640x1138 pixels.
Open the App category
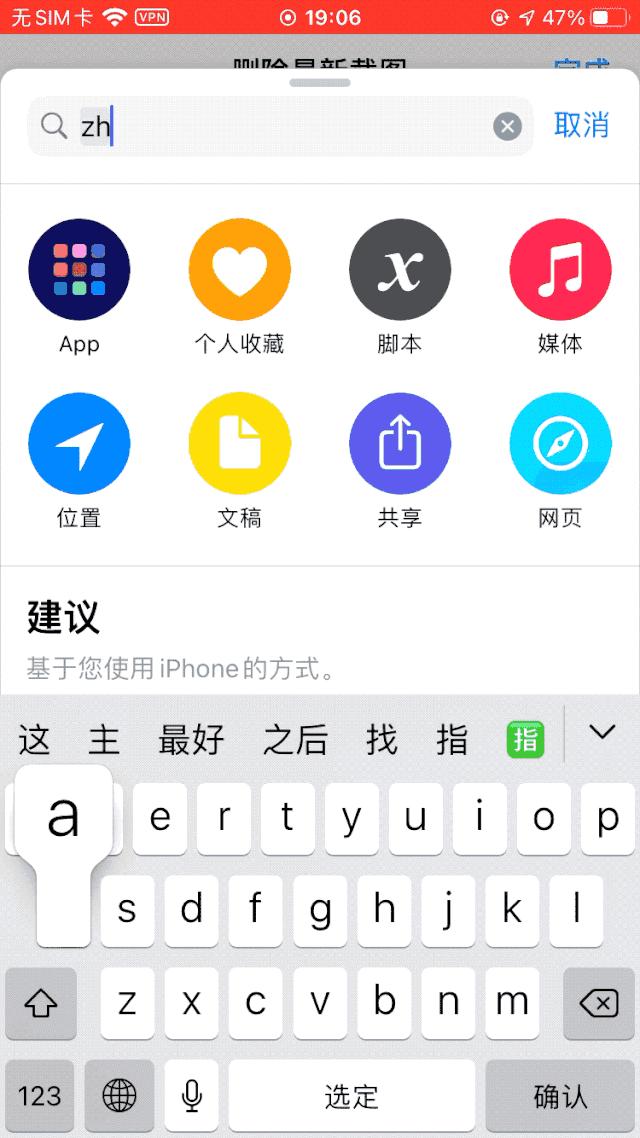click(x=79, y=270)
